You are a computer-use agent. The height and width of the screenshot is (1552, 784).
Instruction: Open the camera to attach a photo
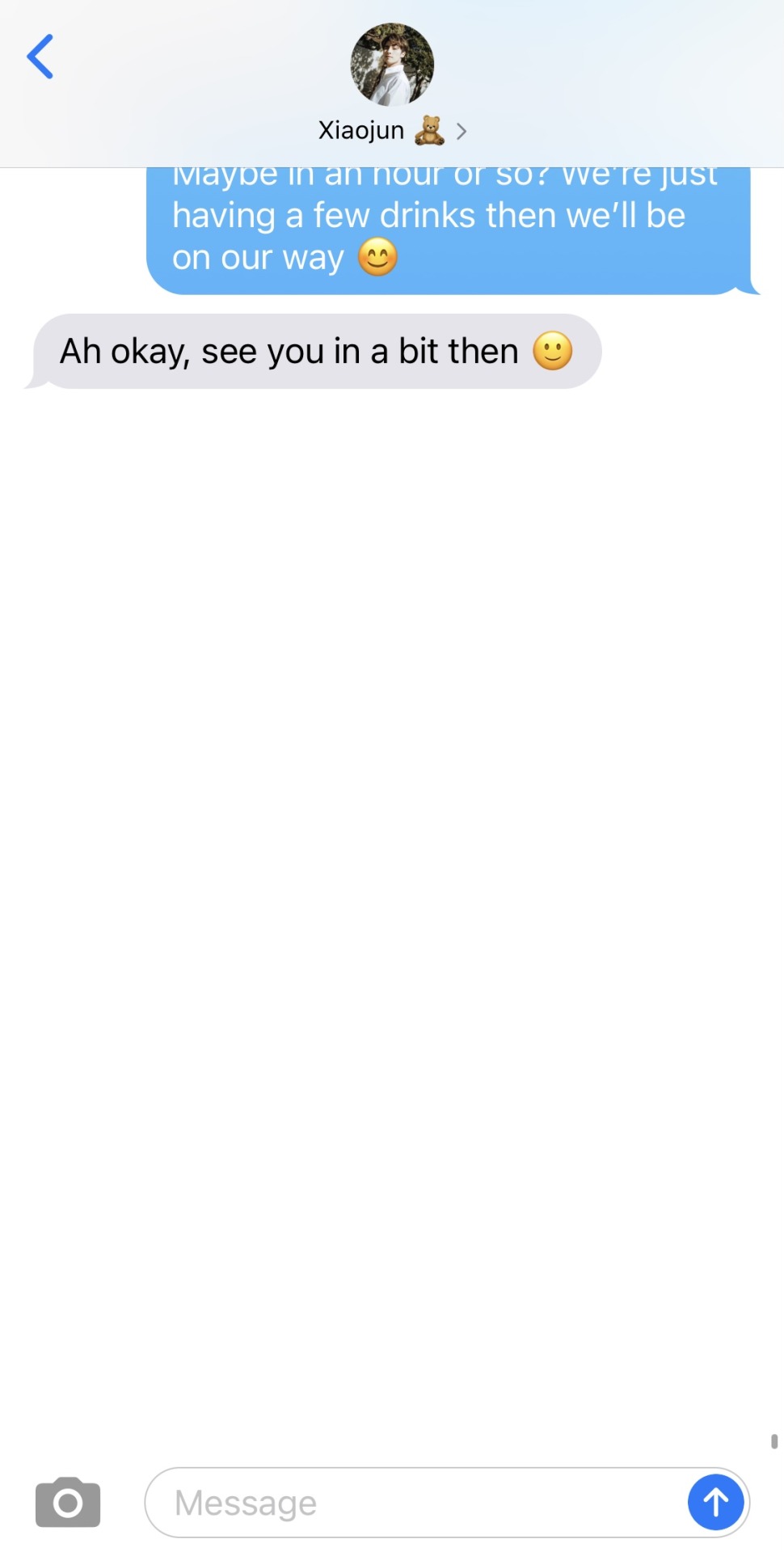(x=68, y=1502)
